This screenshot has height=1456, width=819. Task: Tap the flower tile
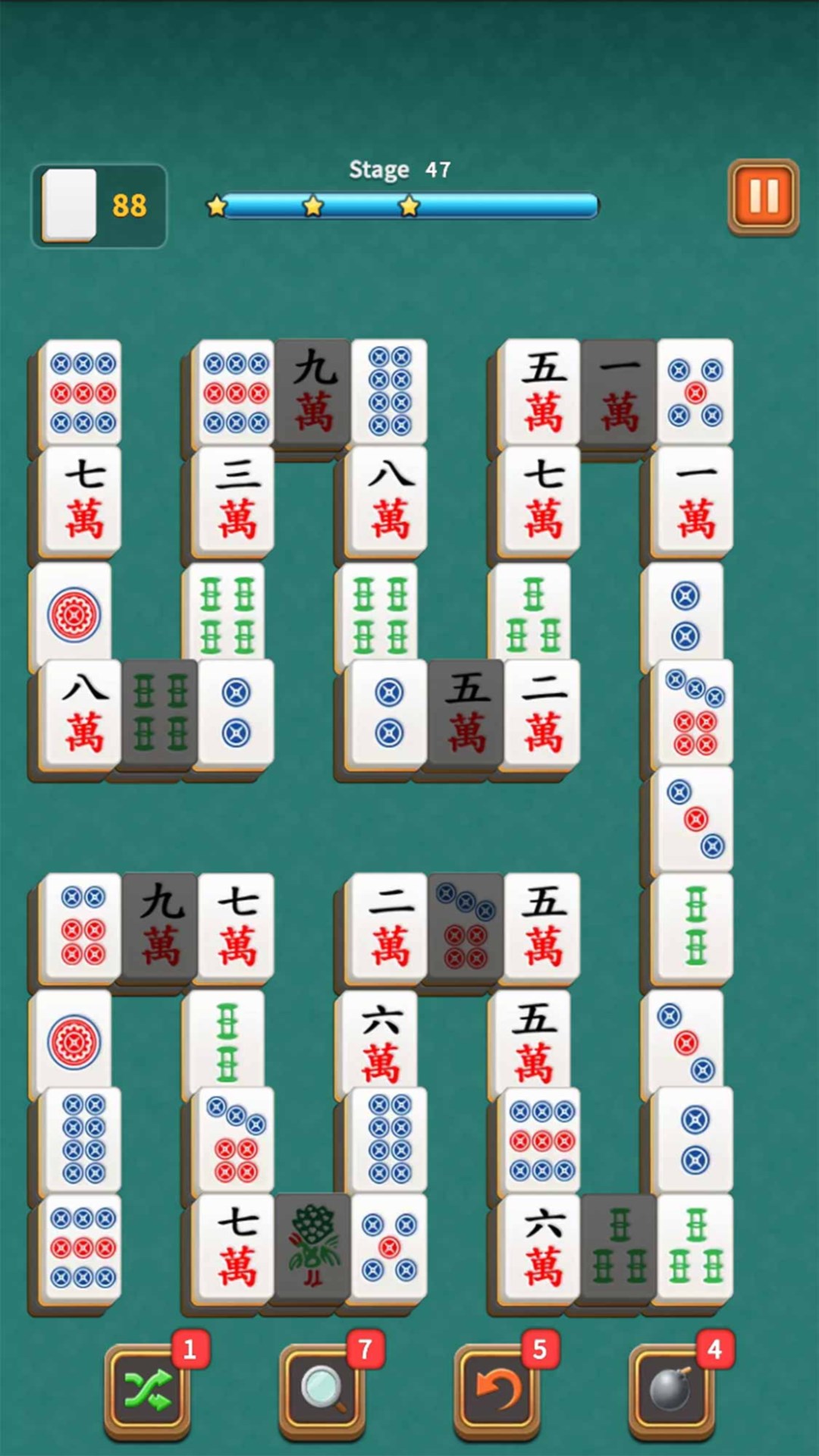pos(312,1247)
